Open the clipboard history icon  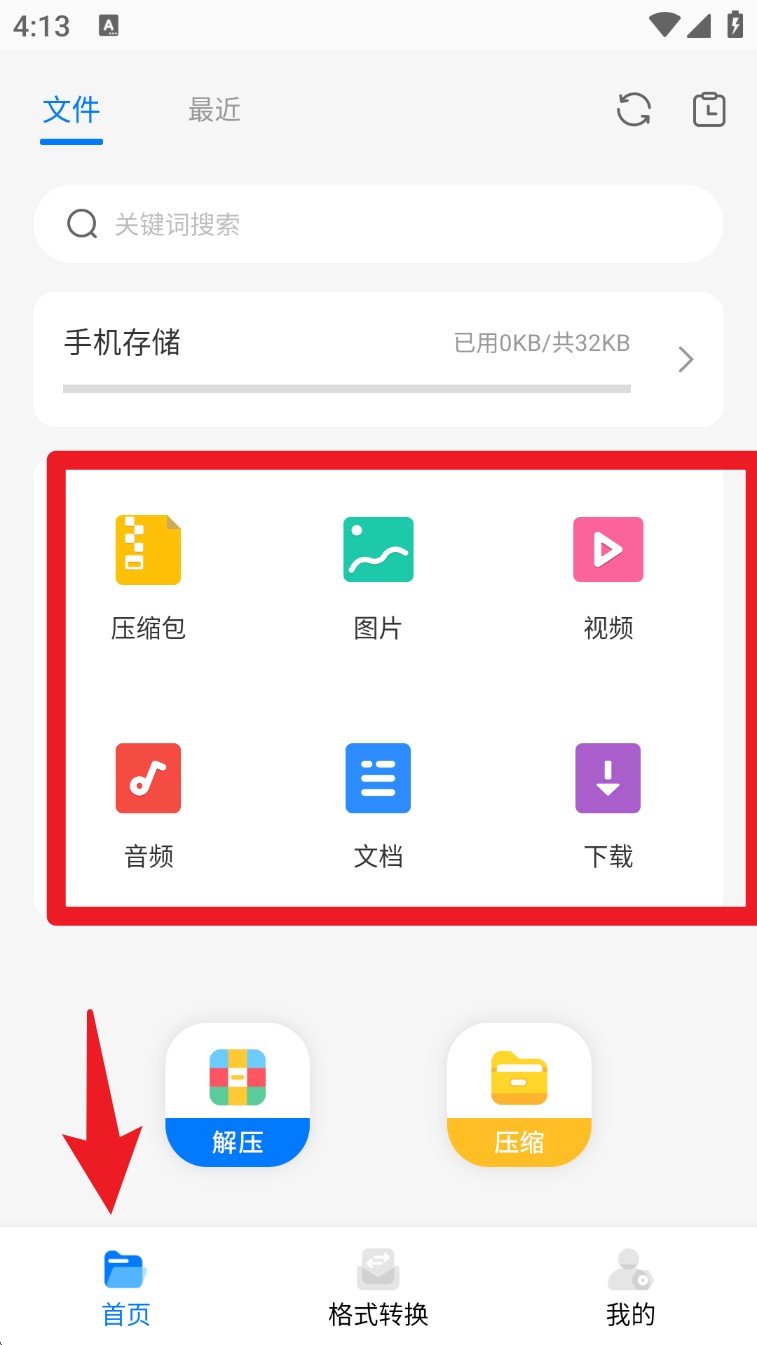(x=709, y=110)
